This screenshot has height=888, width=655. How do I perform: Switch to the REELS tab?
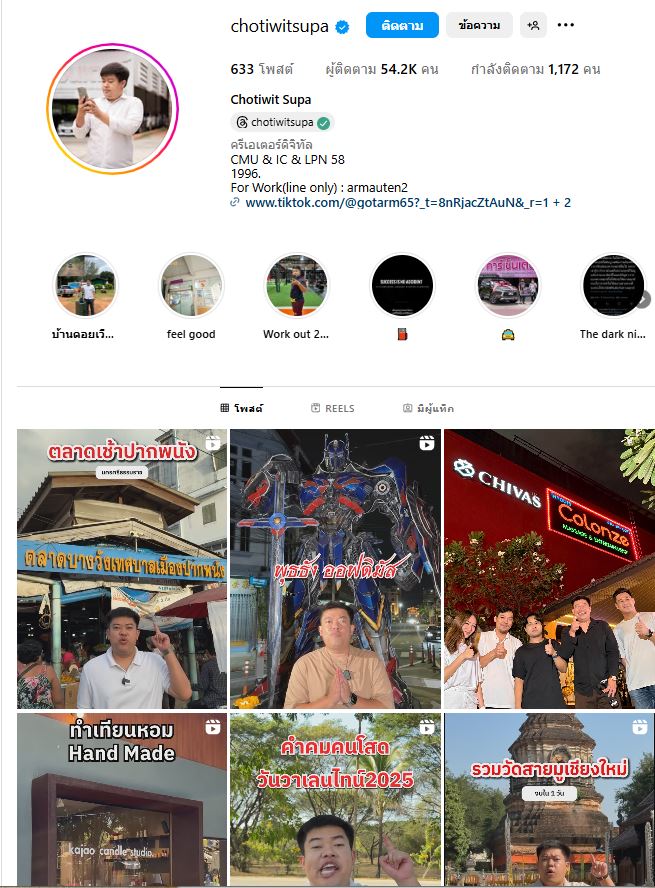[333, 408]
